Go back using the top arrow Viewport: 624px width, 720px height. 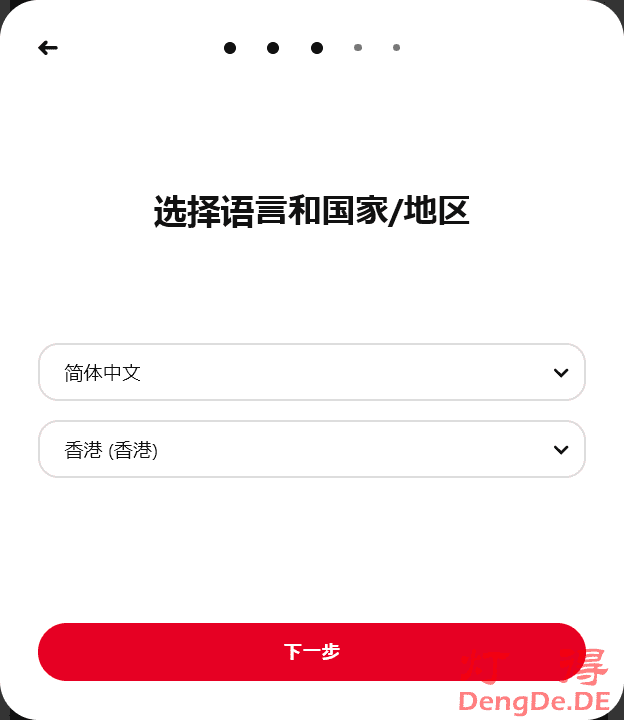(x=48, y=48)
